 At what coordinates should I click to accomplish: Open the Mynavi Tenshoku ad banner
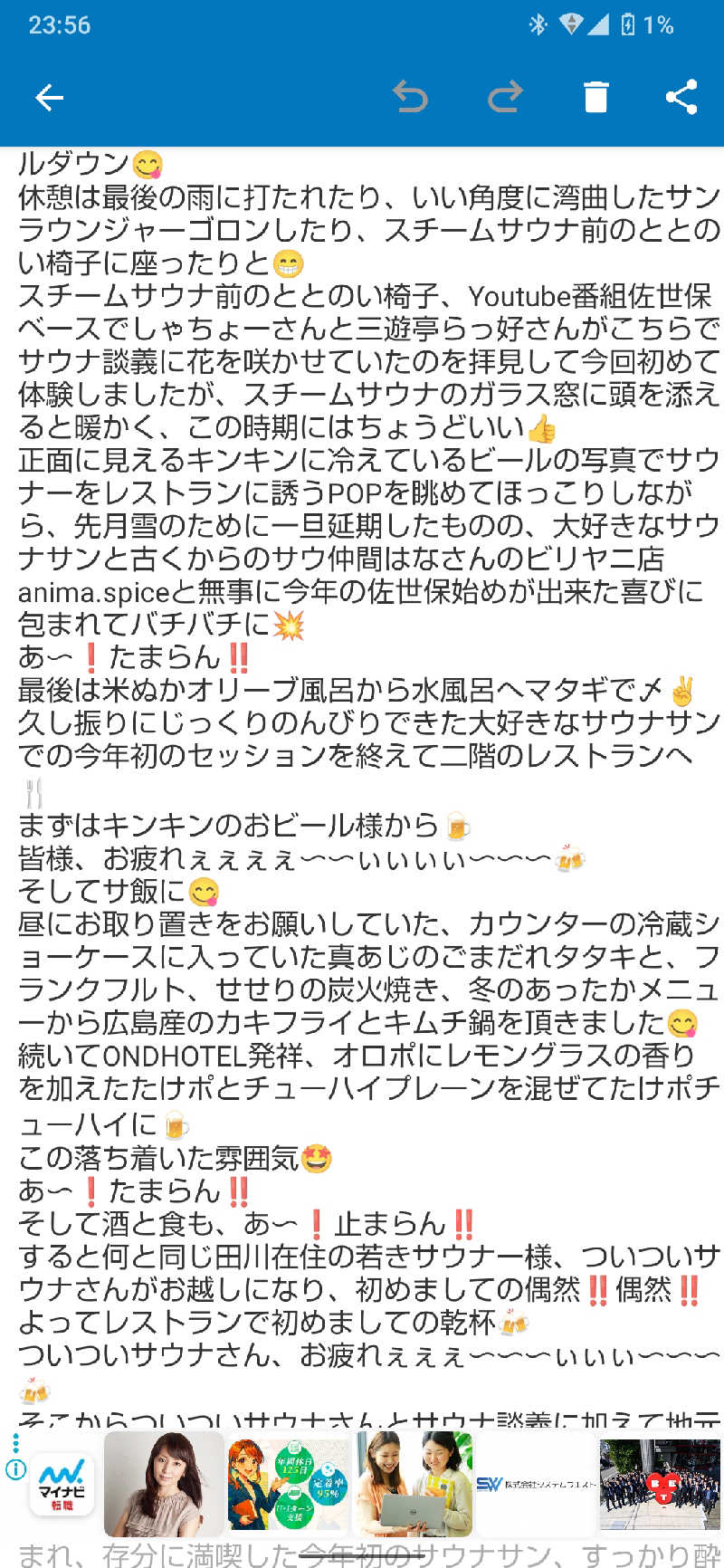click(62, 1485)
